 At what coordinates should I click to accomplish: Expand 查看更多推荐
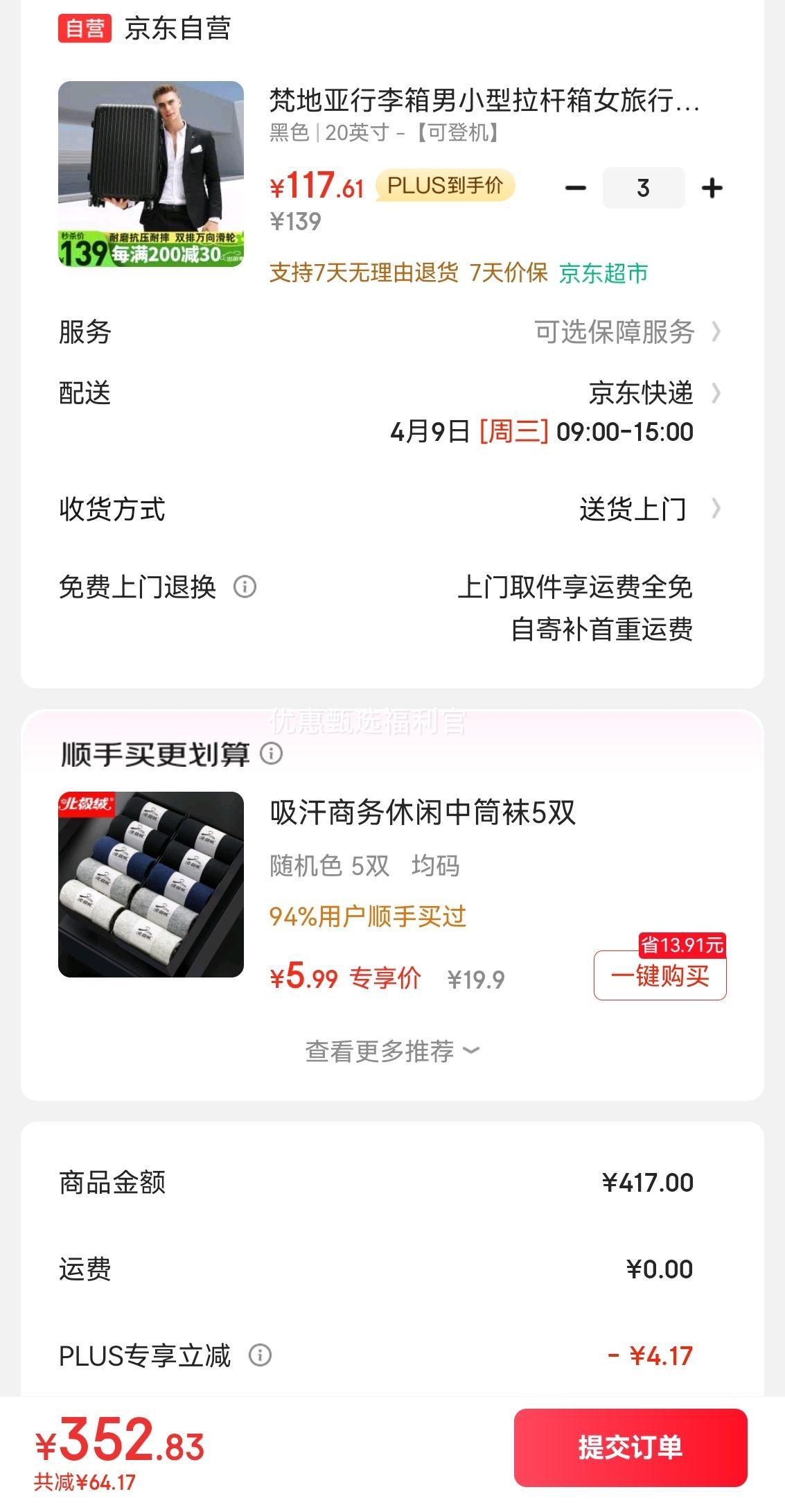click(x=392, y=1051)
